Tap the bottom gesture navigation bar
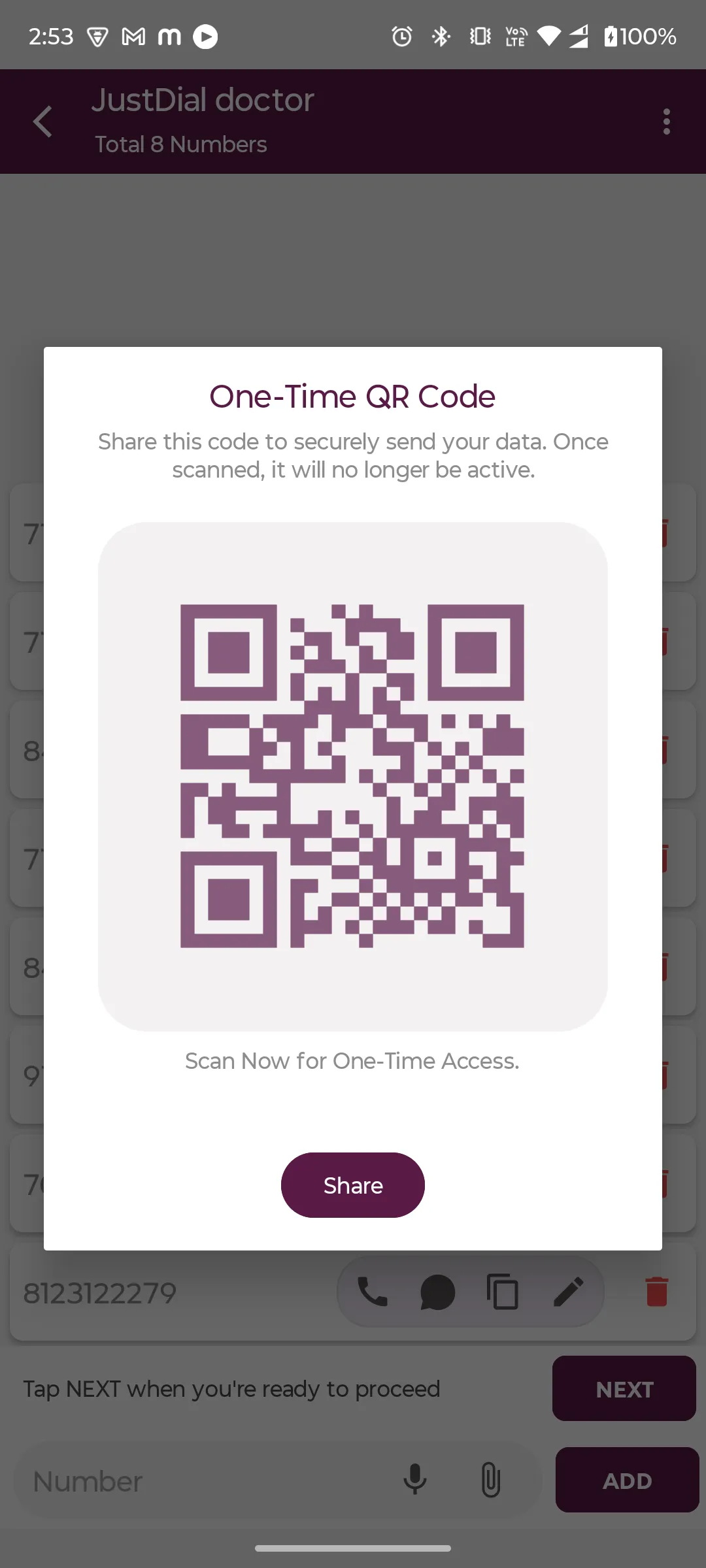 tap(353, 1547)
